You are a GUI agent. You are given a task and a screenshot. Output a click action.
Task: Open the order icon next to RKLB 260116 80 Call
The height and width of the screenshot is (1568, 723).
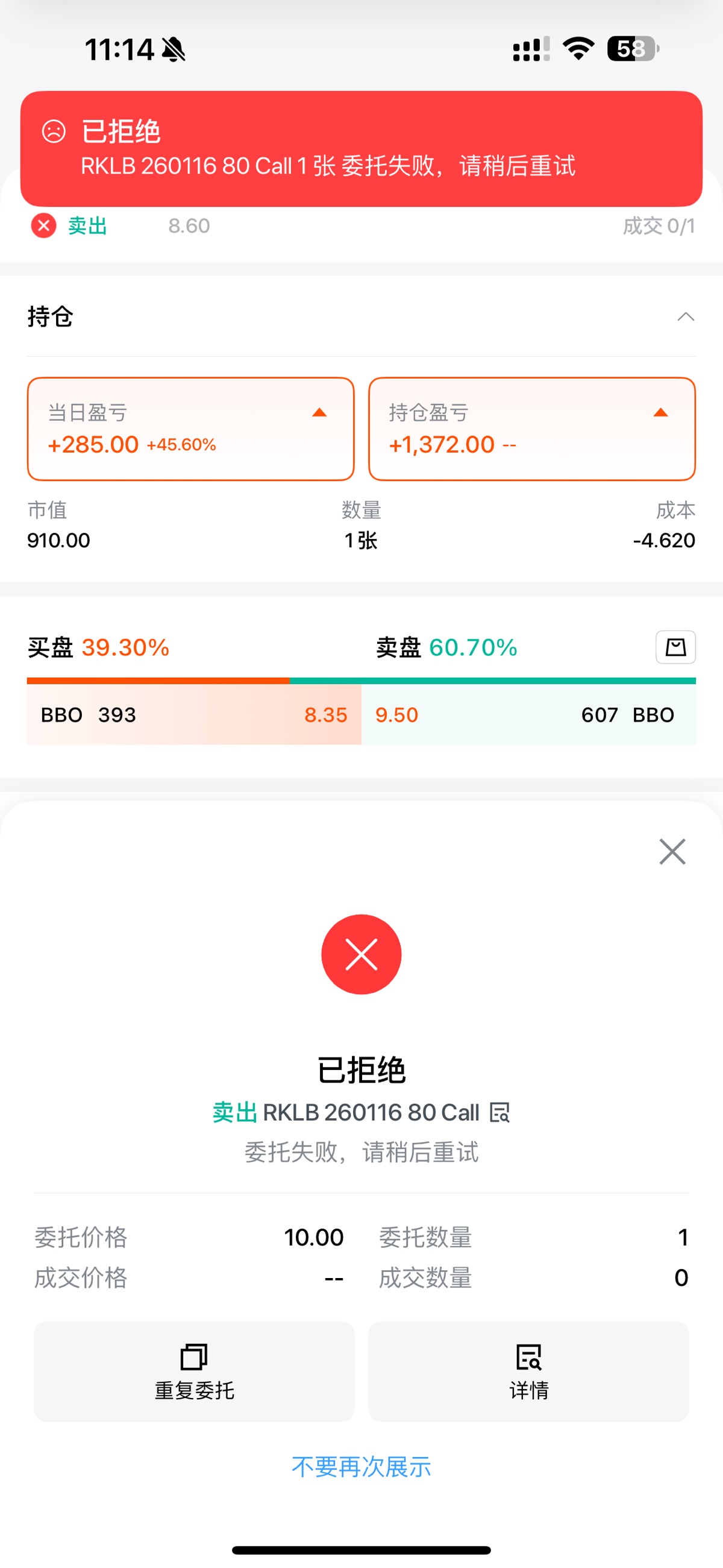(499, 1112)
